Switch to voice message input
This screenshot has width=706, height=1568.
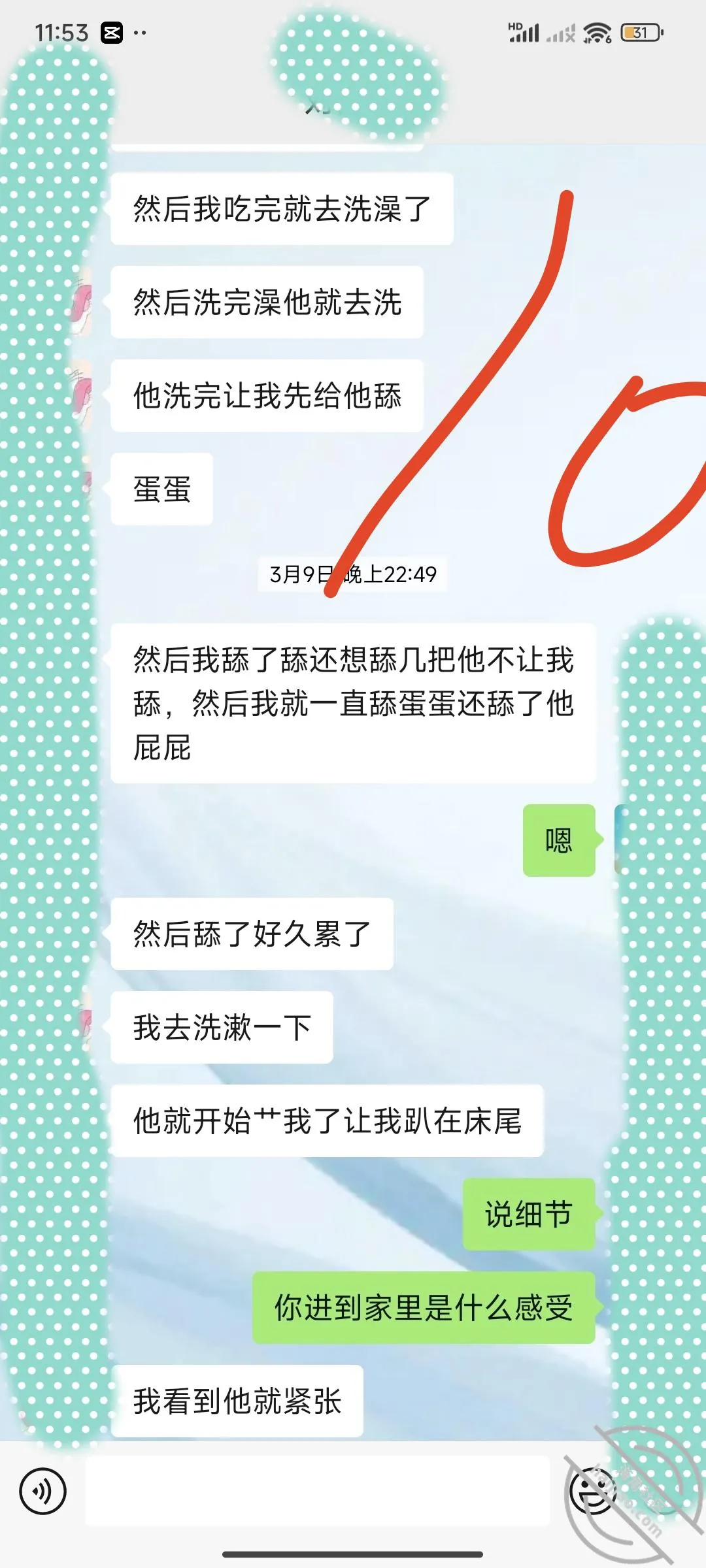click(42, 1491)
